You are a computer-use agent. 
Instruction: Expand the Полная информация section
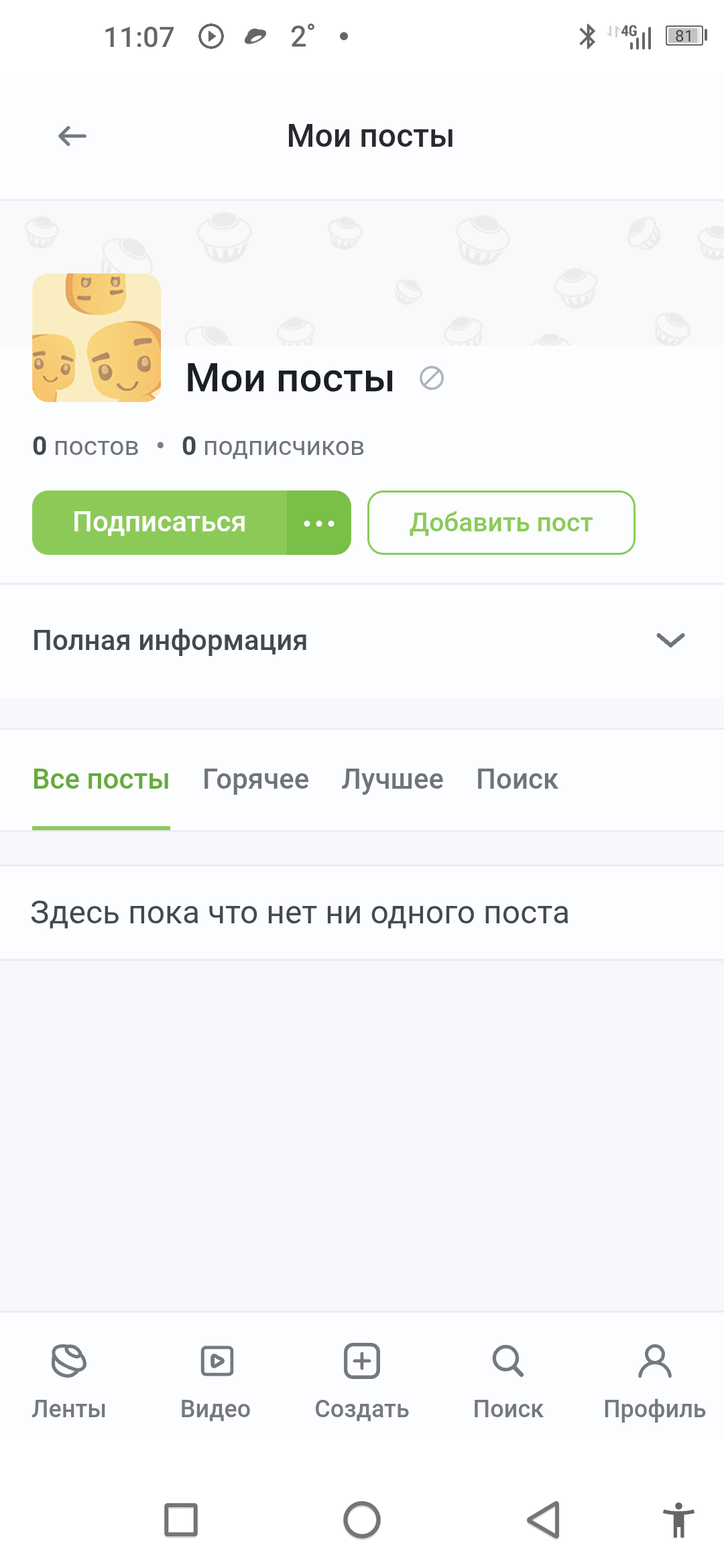pos(170,640)
